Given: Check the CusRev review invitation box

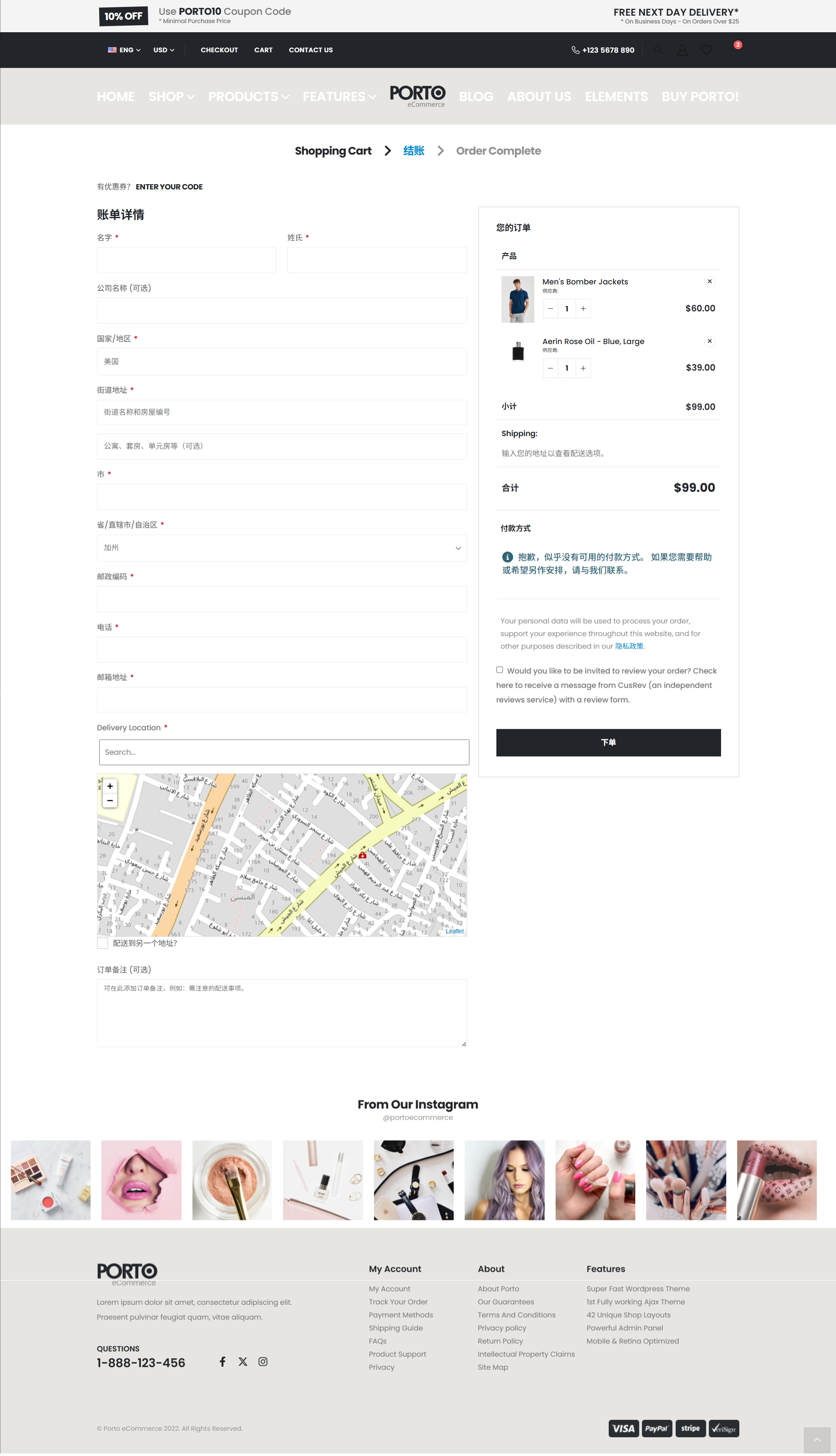Looking at the screenshot, I should click(499, 670).
